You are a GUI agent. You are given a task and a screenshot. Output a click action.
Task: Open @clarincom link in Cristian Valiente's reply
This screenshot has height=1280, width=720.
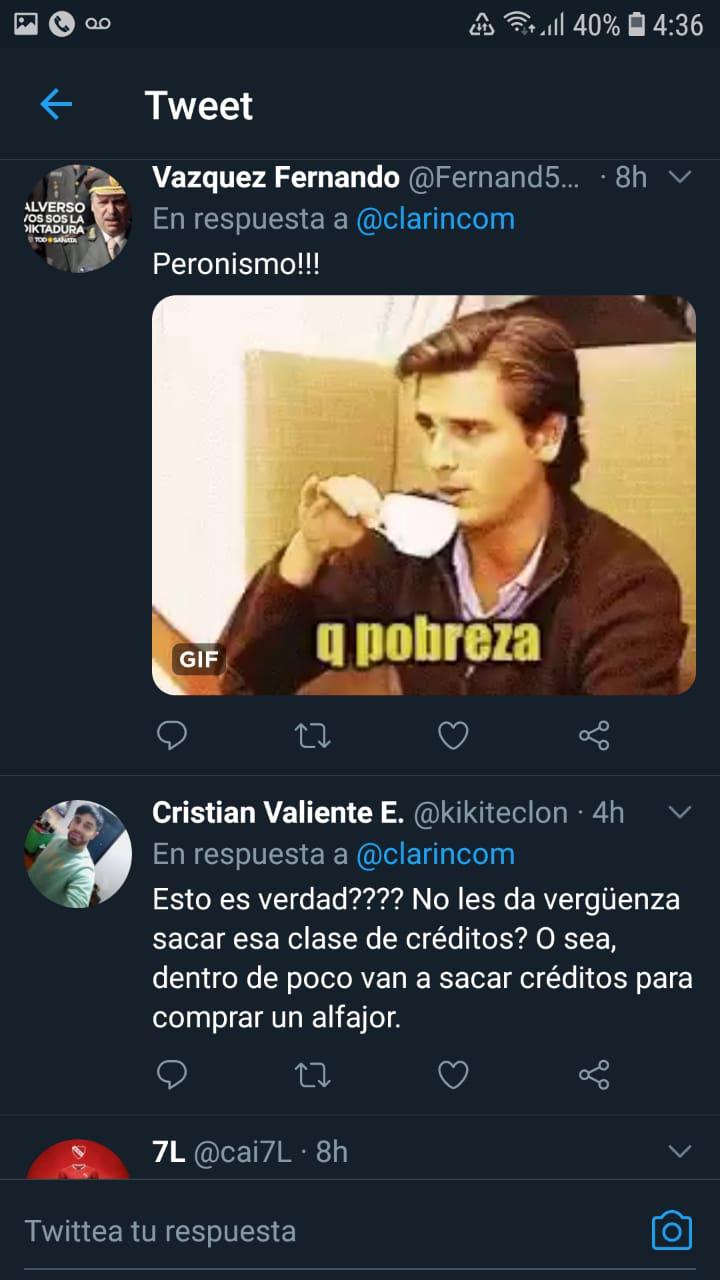pos(435,854)
